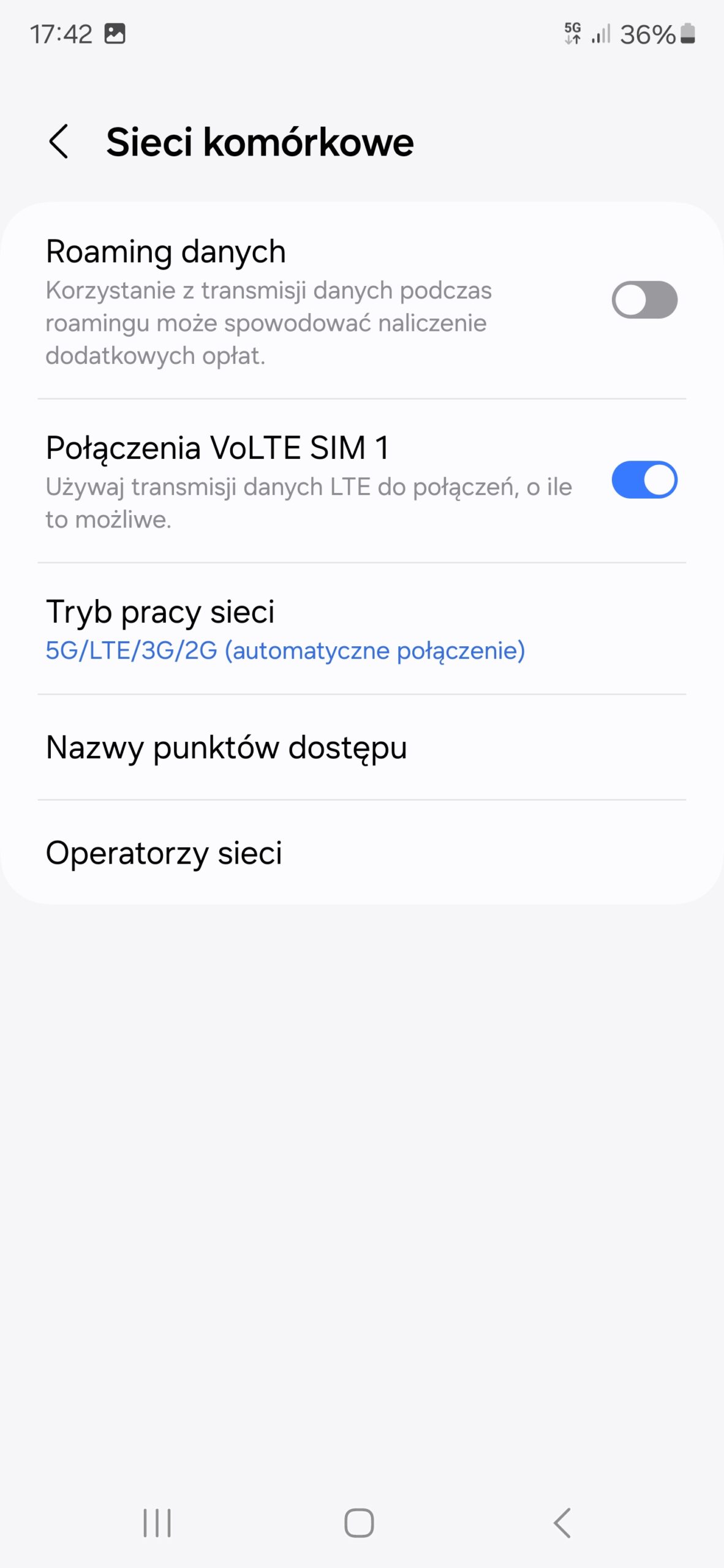724x1568 pixels.
Task: Go back from Sieci komórkowe
Action: coord(59,142)
